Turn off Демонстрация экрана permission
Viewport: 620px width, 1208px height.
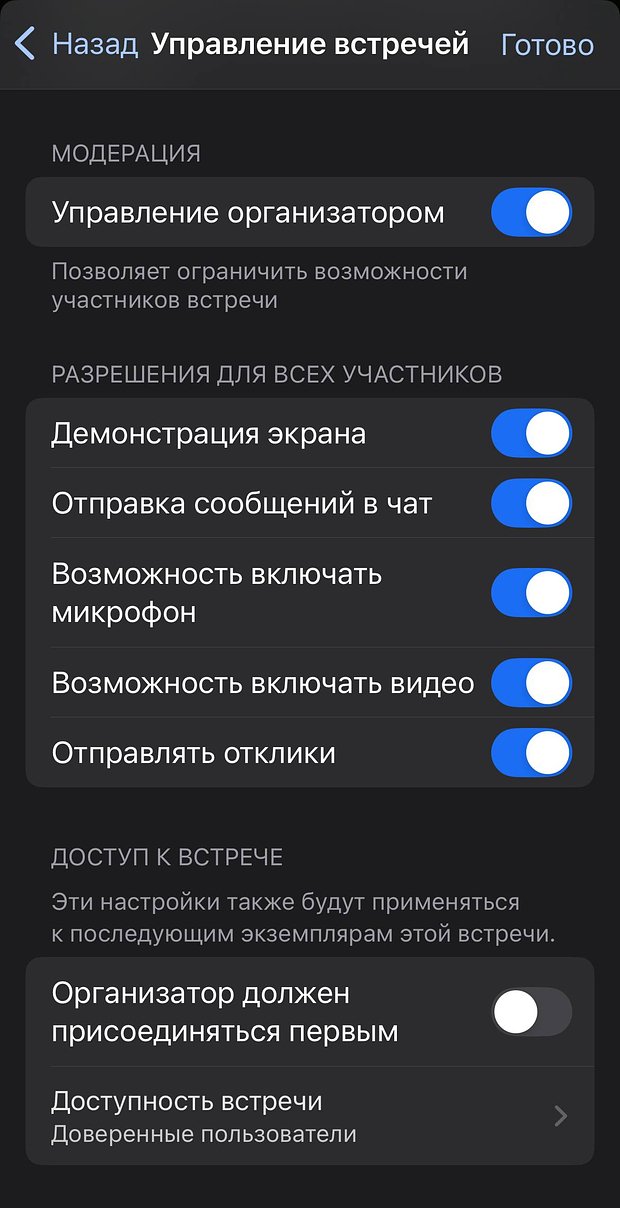pyautogui.click(x=531, y=433)
